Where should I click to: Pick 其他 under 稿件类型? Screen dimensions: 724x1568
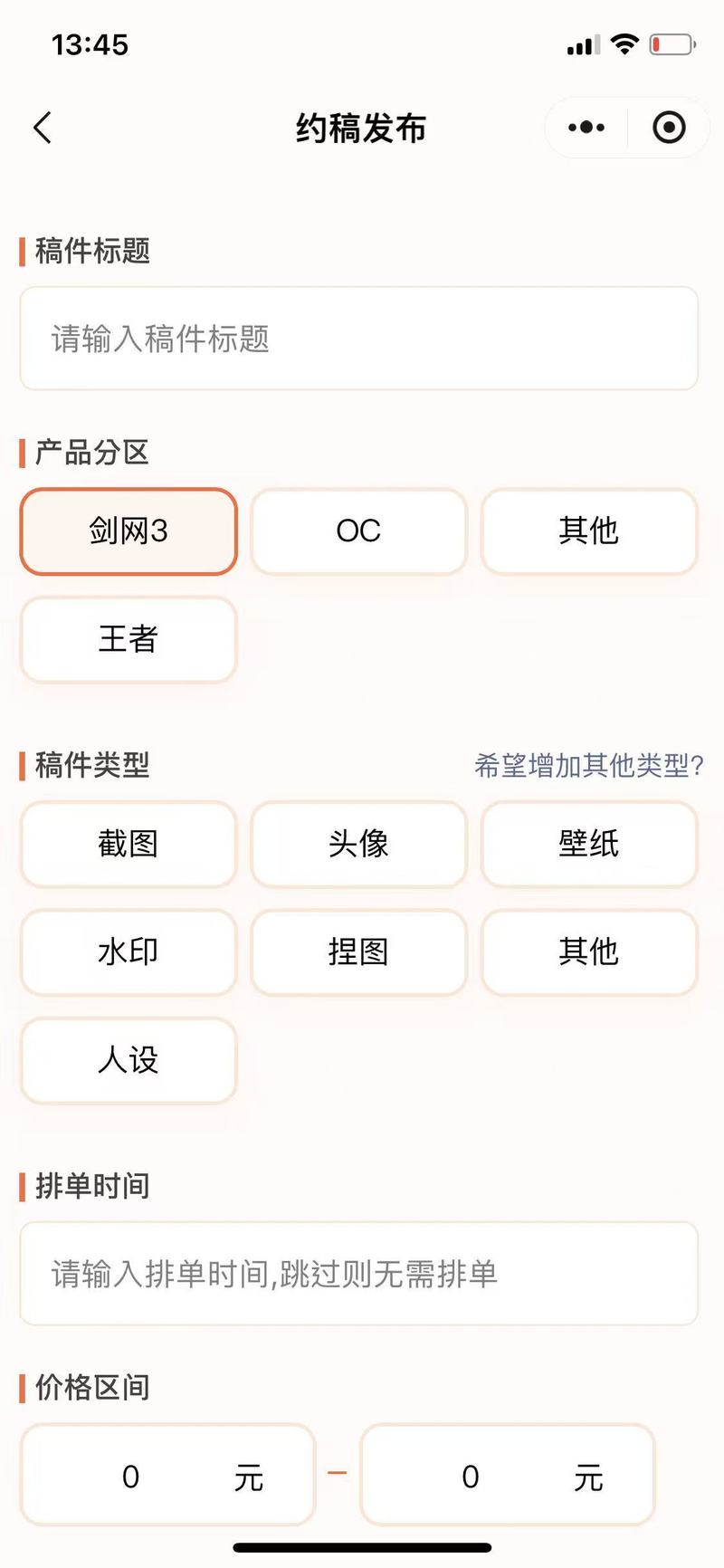589,951
